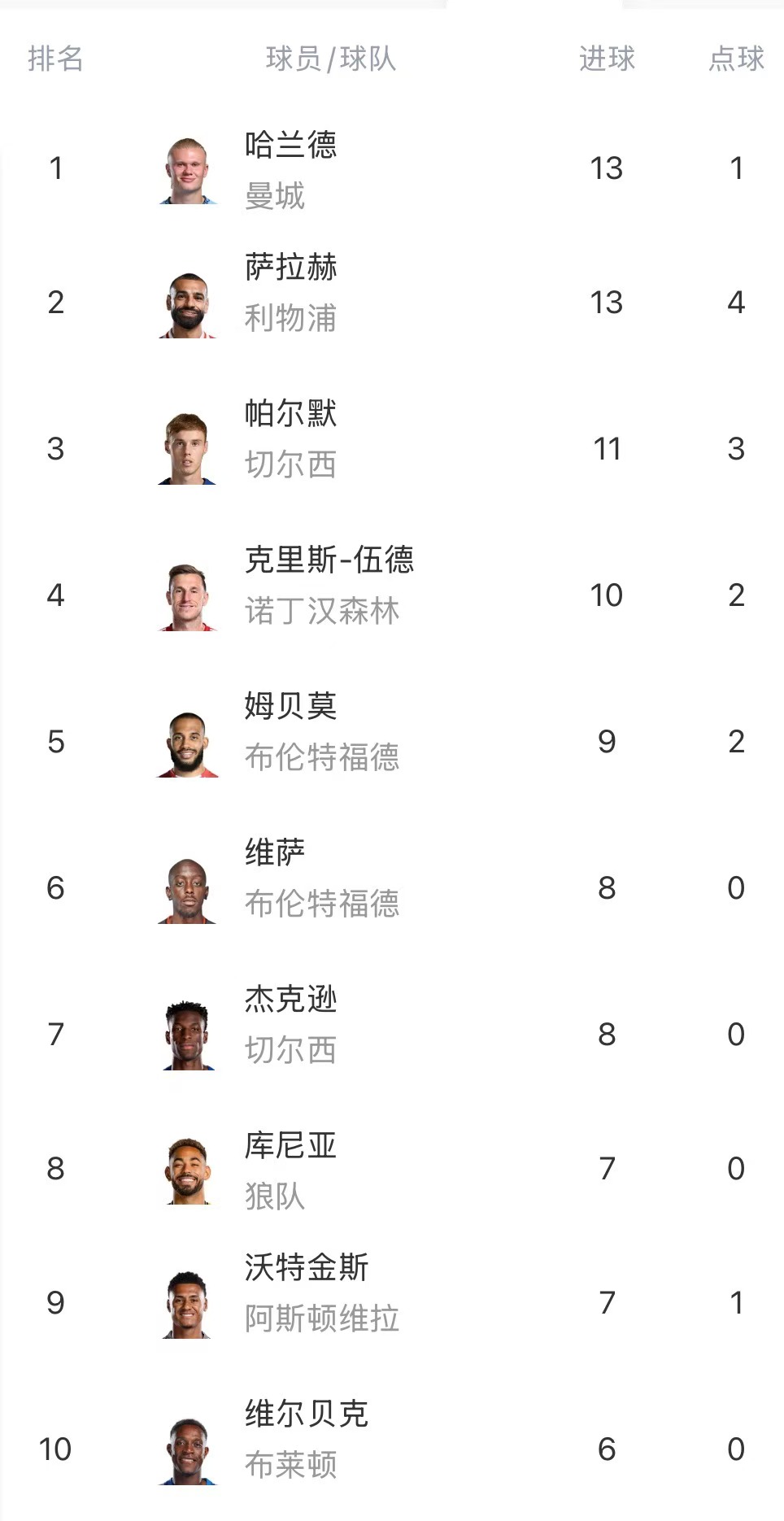Viewport: 784px width, 1521px height.
Task: Open 萨拉赫's player row
Action: tap(290, 268)
